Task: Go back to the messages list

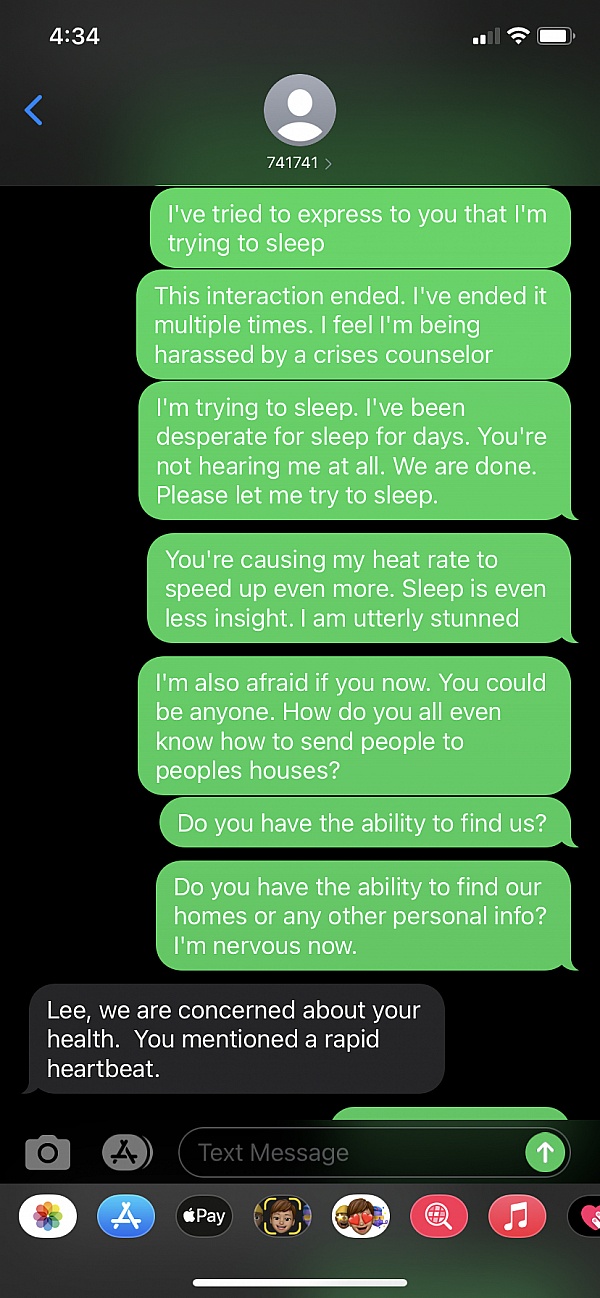Action: click(x=34, y=110)
